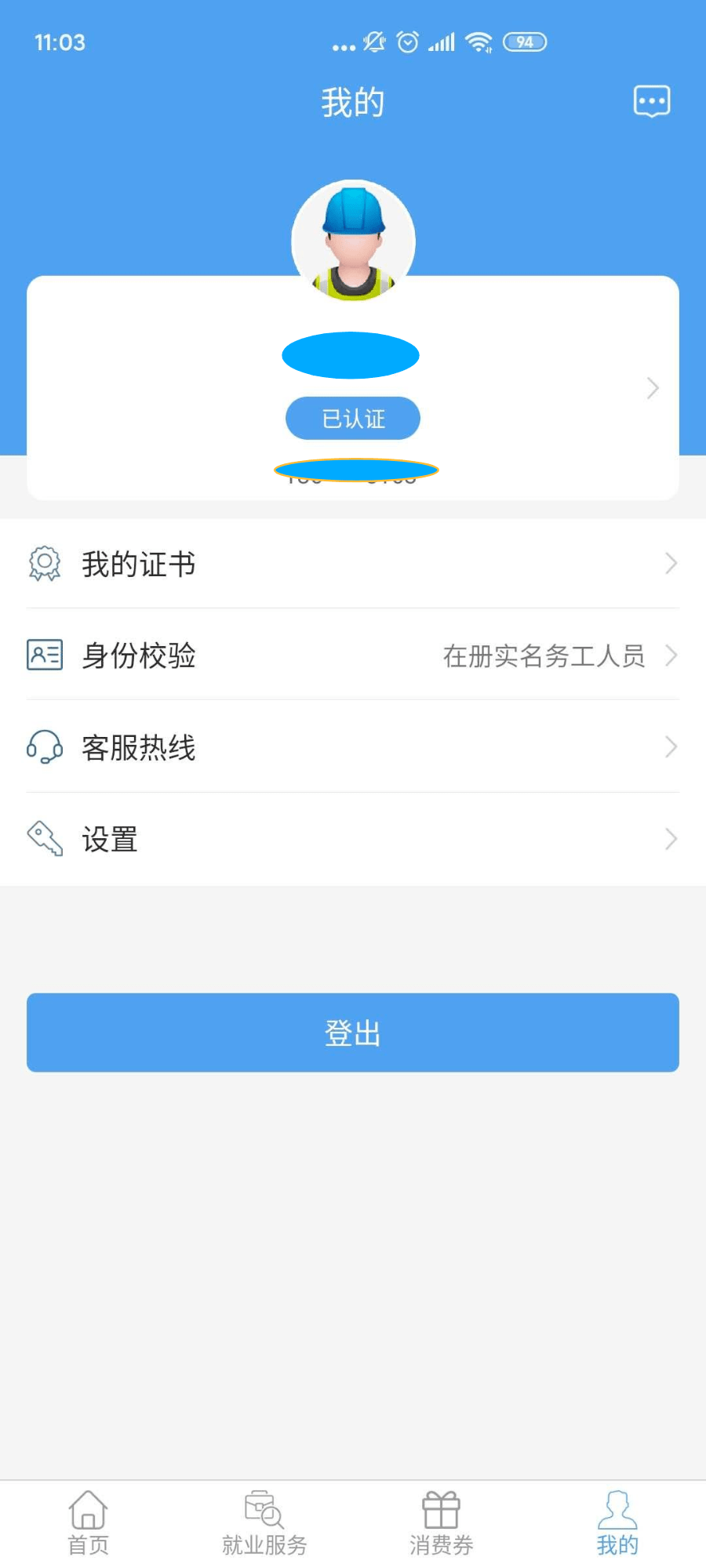Expand 客服热线 via the right arrow
This screenshot has width=706, height=1568.
click(x=671, y=747)
